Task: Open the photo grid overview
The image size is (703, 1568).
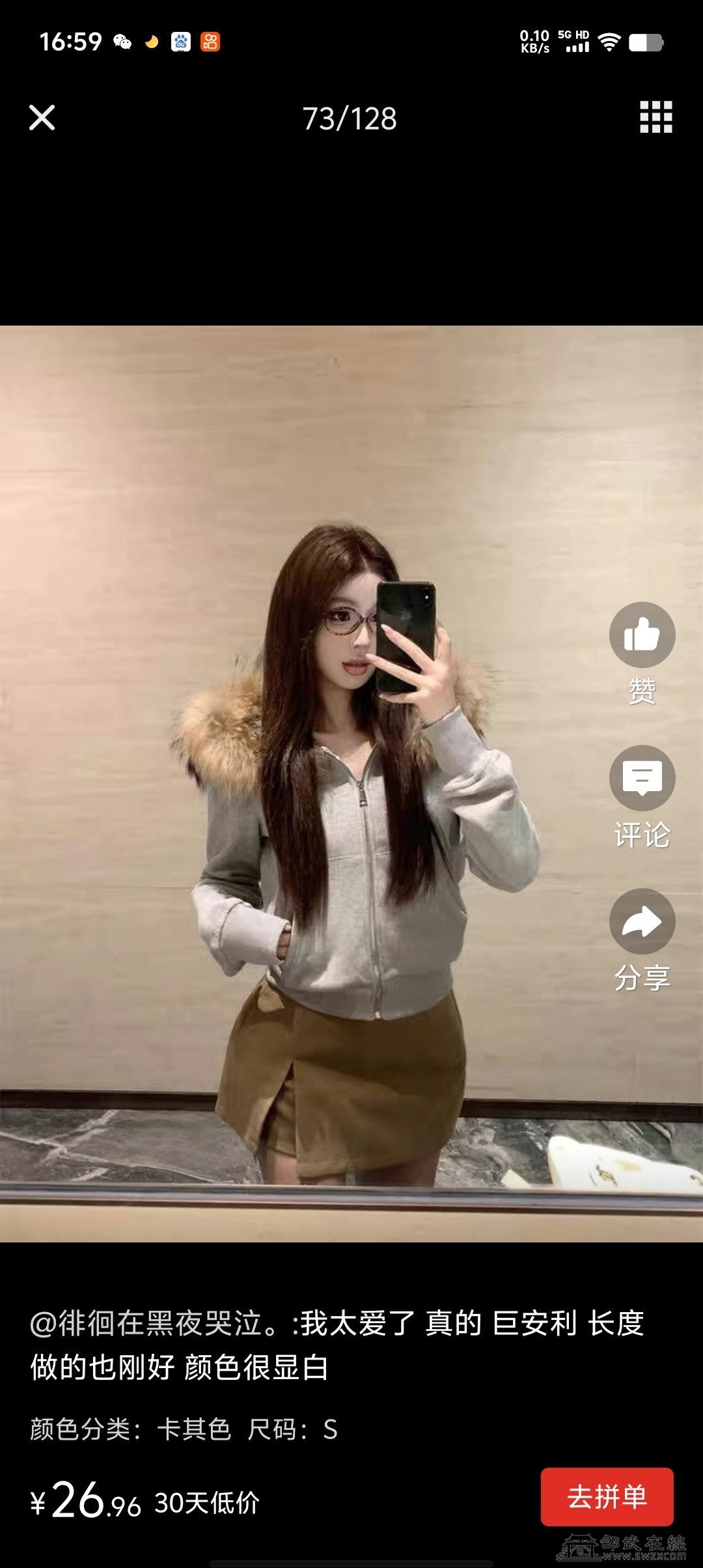Action: [655, 117]
